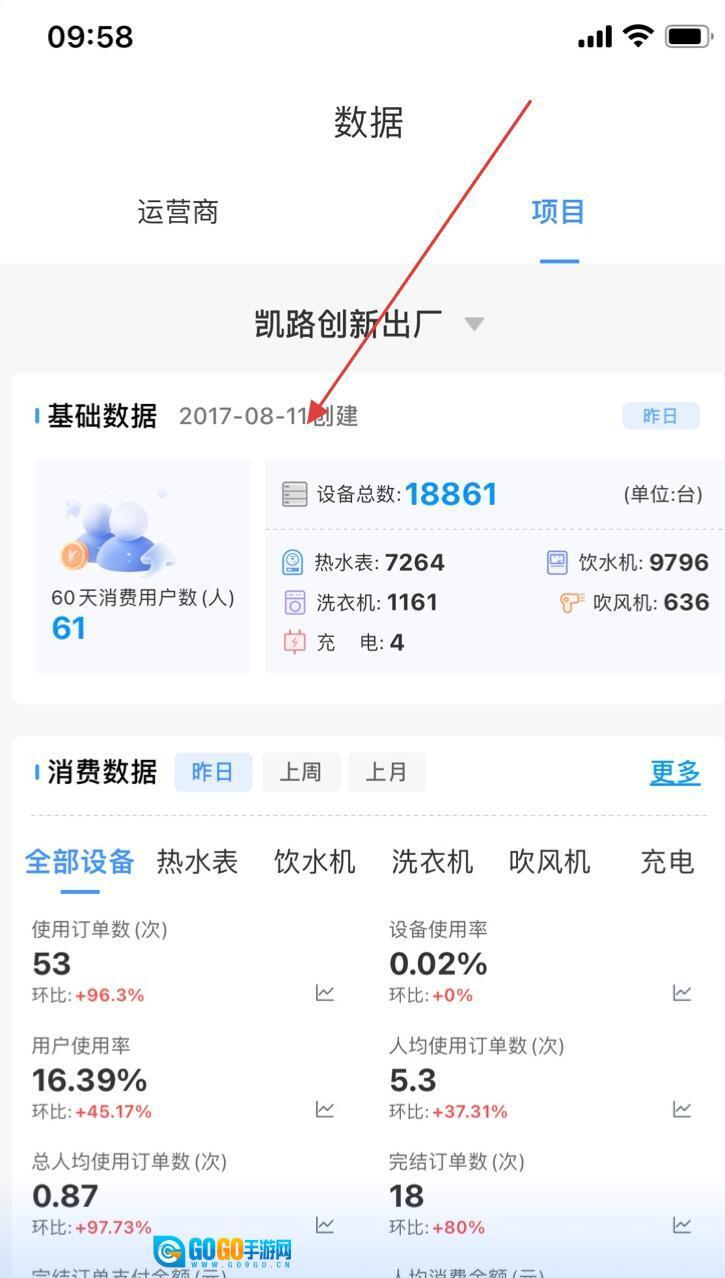Select 昨日 filter in 消费数据

click(x=212, y=772)
